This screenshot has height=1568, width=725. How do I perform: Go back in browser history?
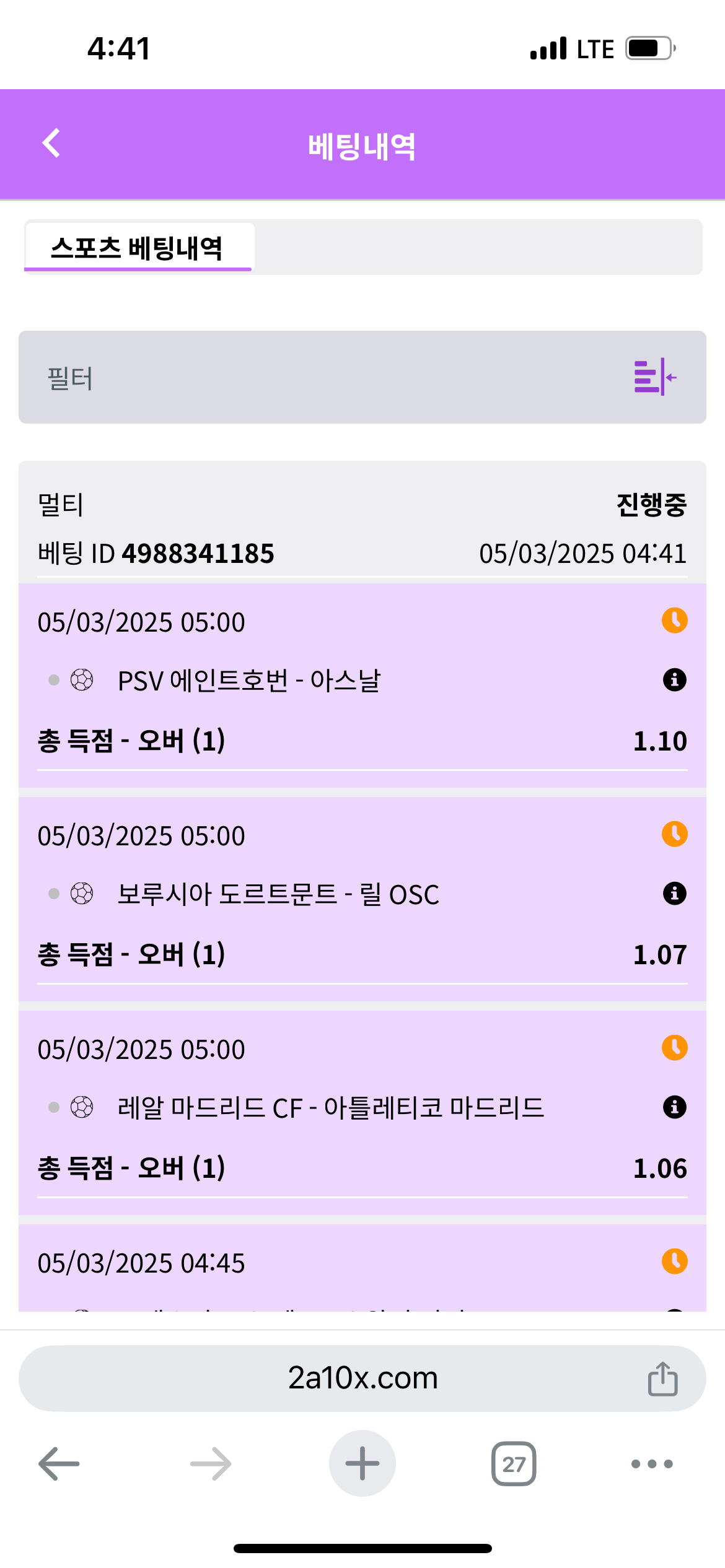pos(59,1464)
